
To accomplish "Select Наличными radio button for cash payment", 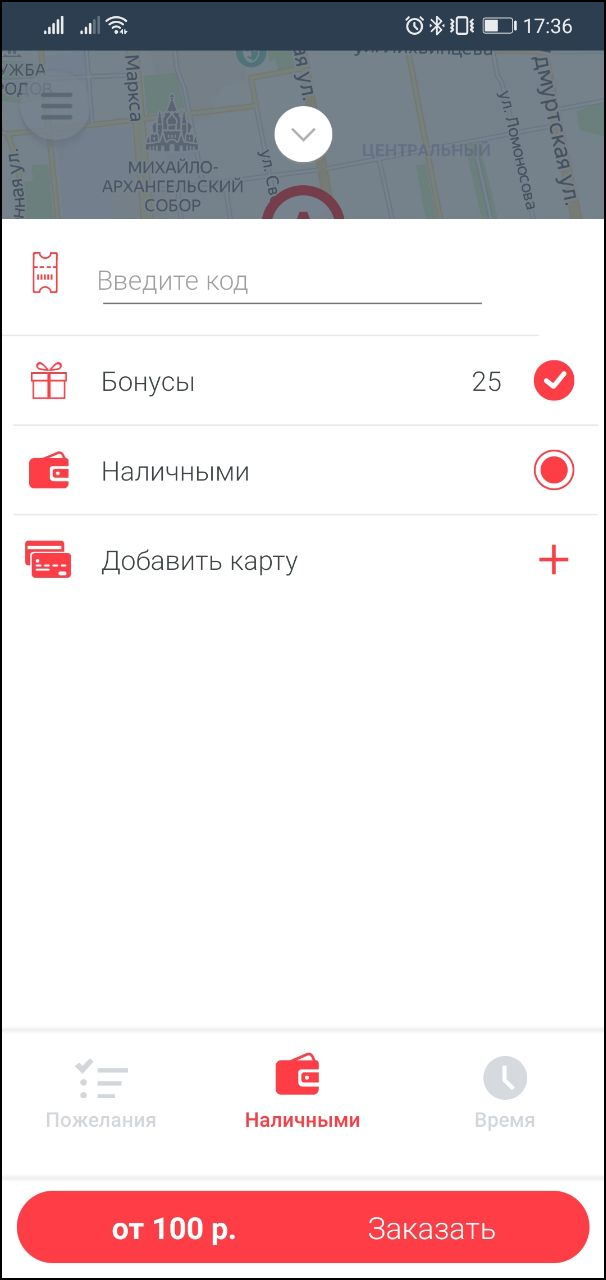I will [553, 471].
